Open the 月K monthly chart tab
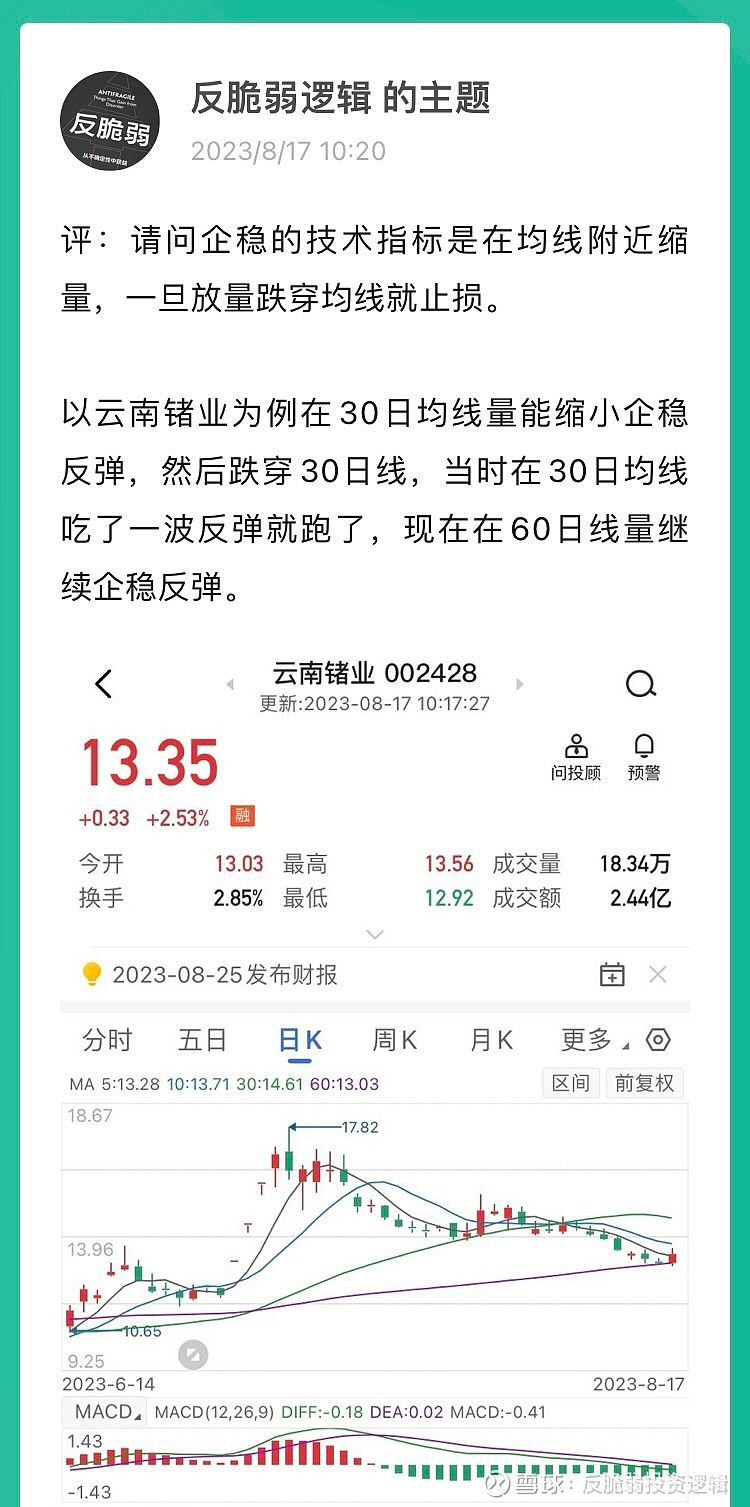 489,1040
